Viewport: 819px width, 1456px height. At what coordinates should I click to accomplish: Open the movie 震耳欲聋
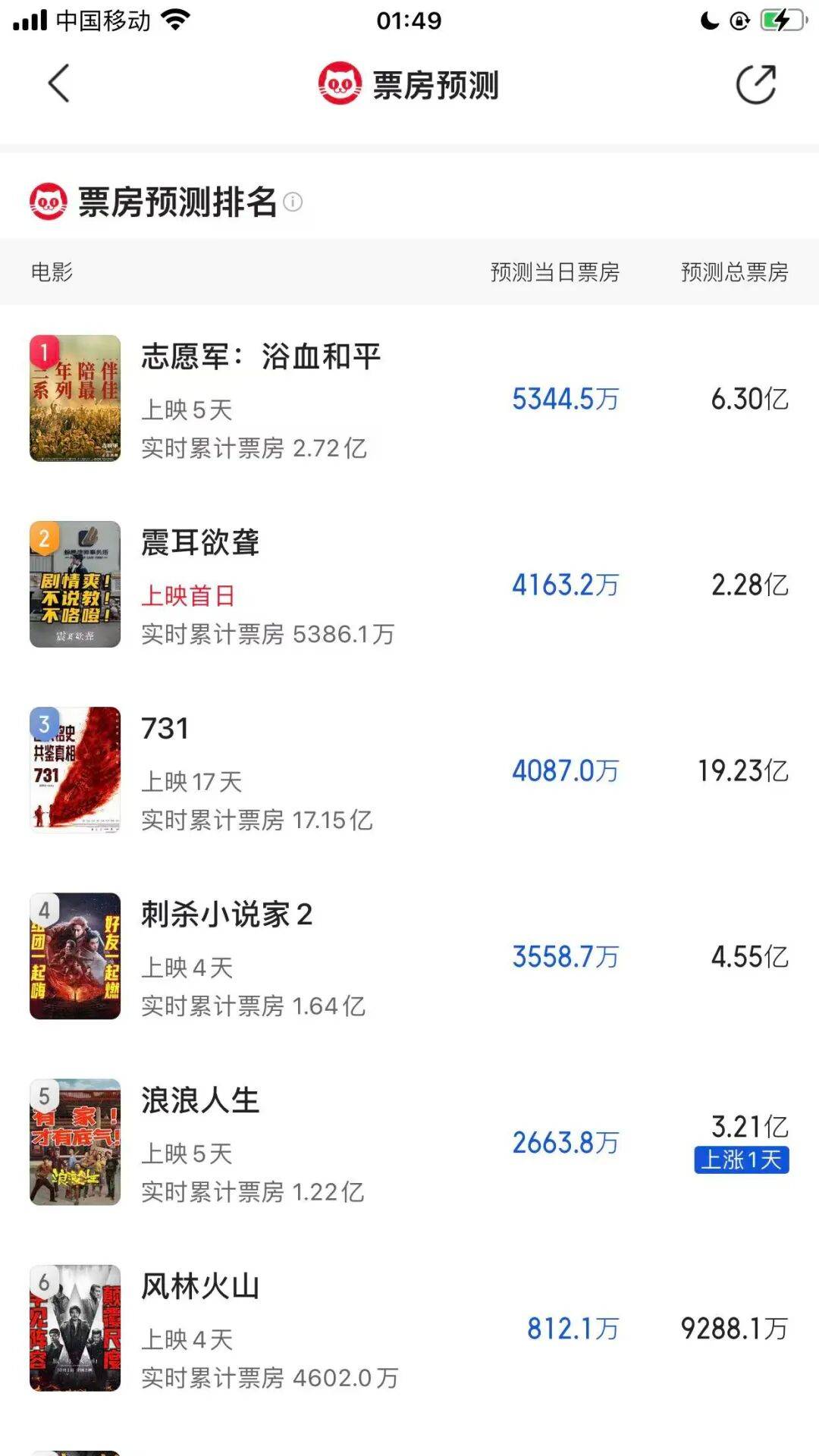[409, 585]
